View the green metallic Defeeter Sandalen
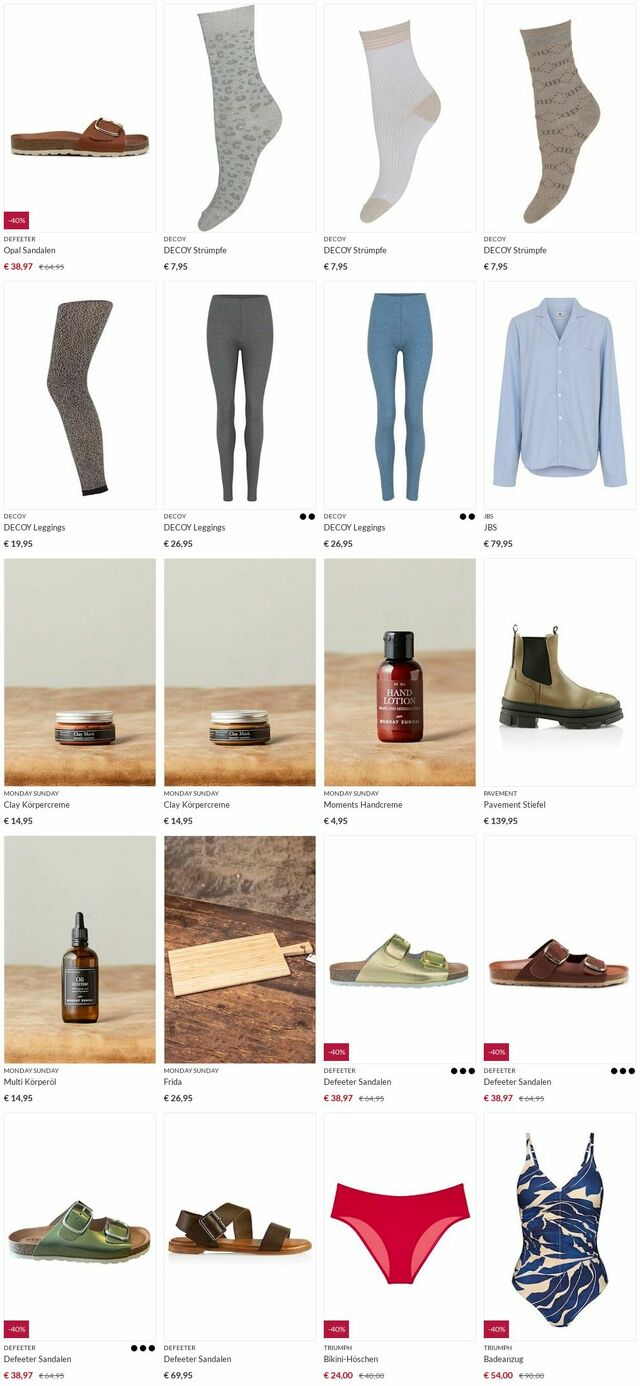This screenshot has height=1386, width=640. point(80,1227)
